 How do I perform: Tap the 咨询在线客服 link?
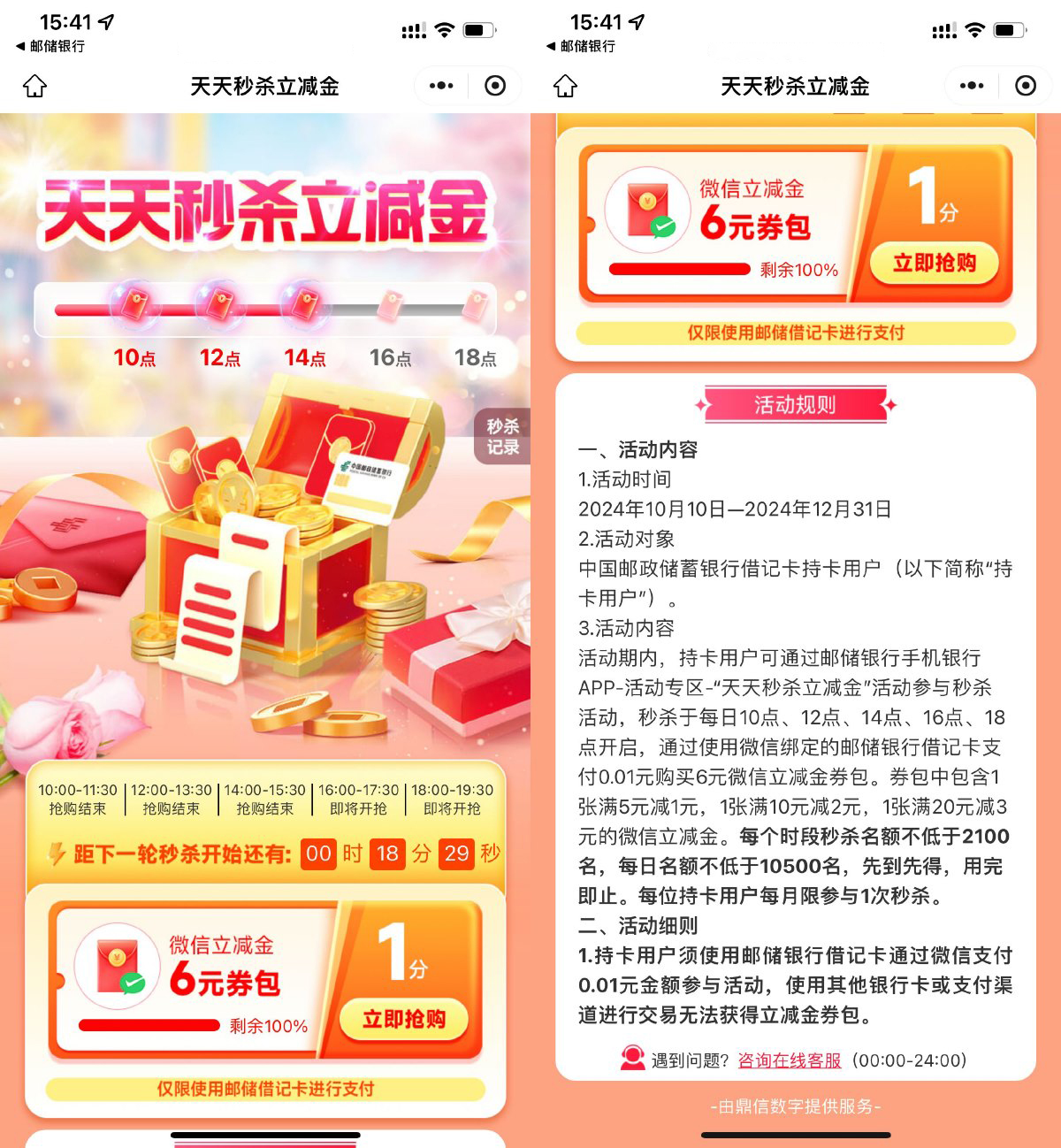pyautogui.click(x=789, y=1060)
